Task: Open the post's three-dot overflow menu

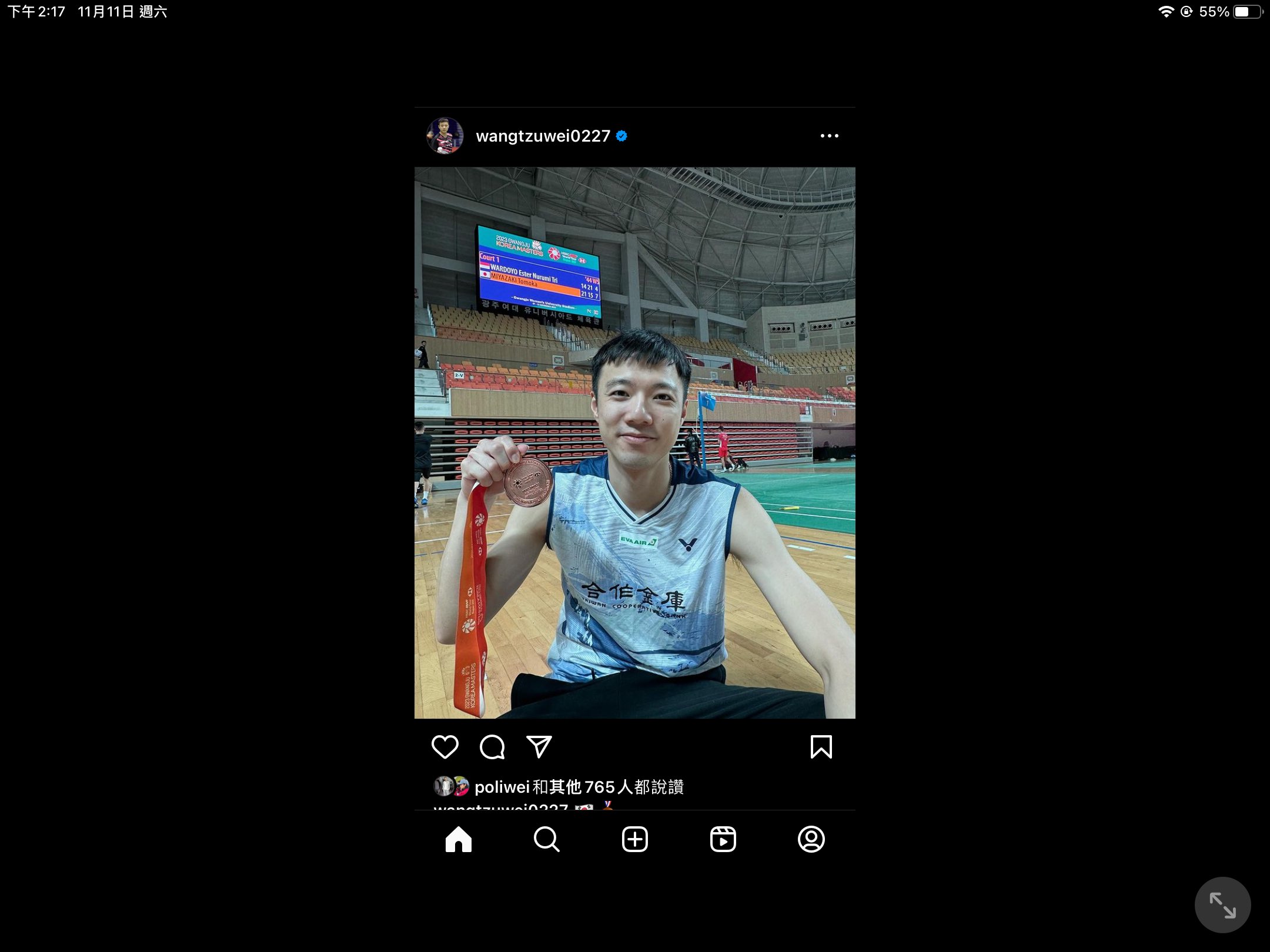Action: click(829, 136)
